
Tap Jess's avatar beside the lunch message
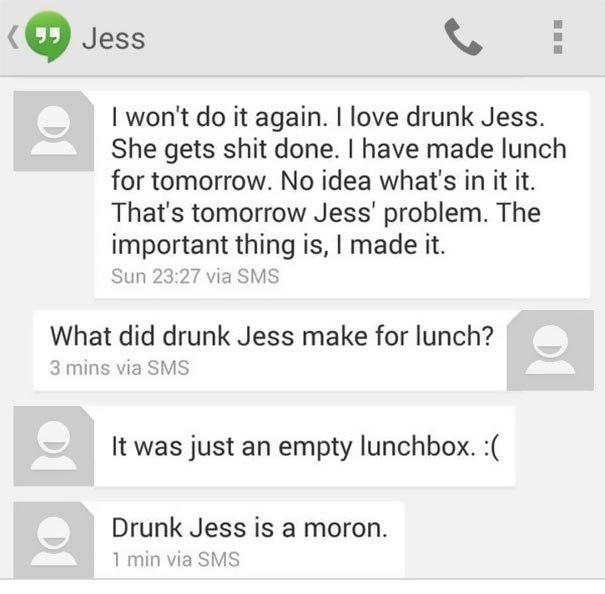[54, 131]
